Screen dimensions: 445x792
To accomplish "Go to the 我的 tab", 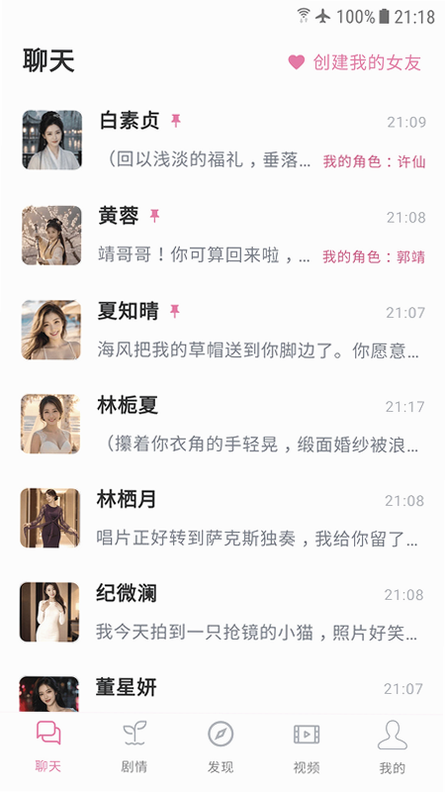I will [x=392, y=747].
